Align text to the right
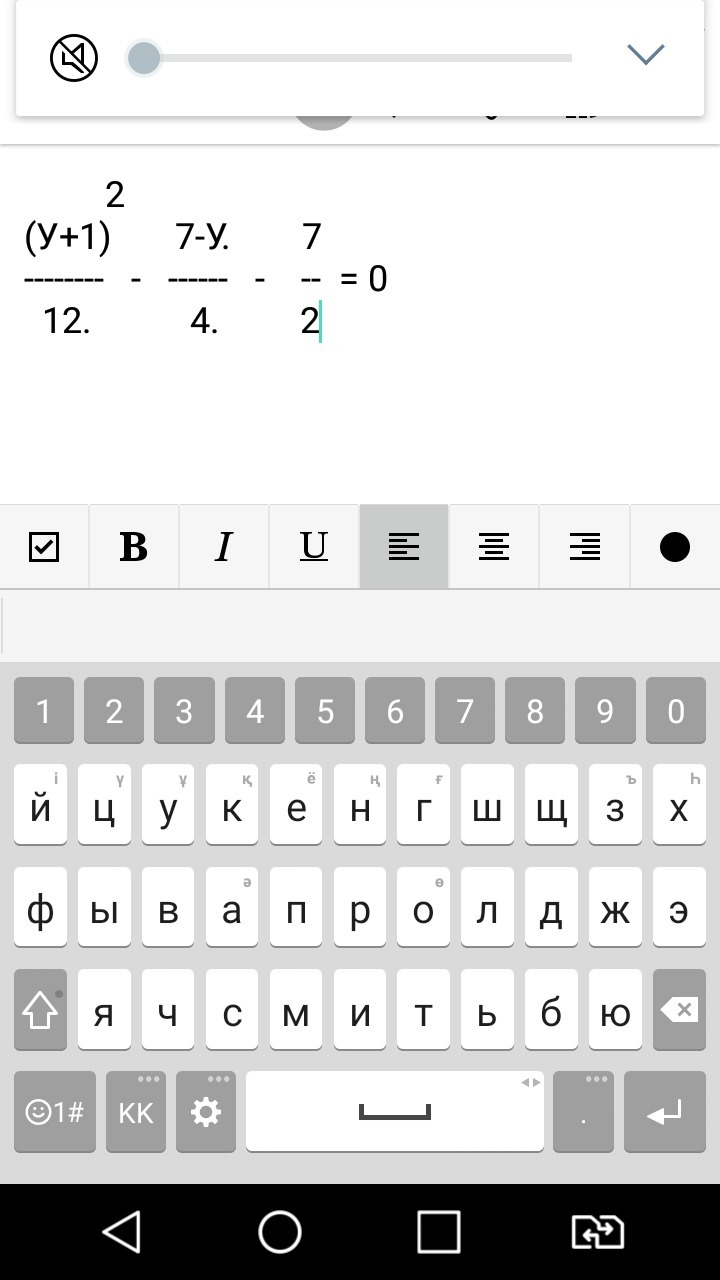This screenshot has height=1280, width=720. [x=584, y=547]
